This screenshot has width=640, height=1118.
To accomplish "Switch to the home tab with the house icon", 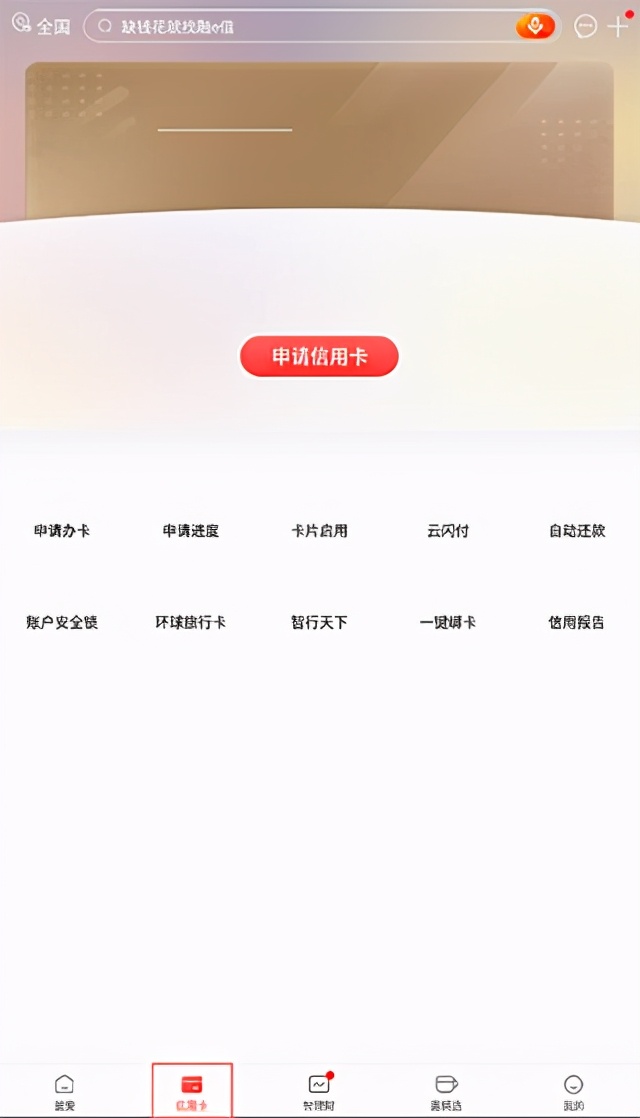I will pos(64,1092).
